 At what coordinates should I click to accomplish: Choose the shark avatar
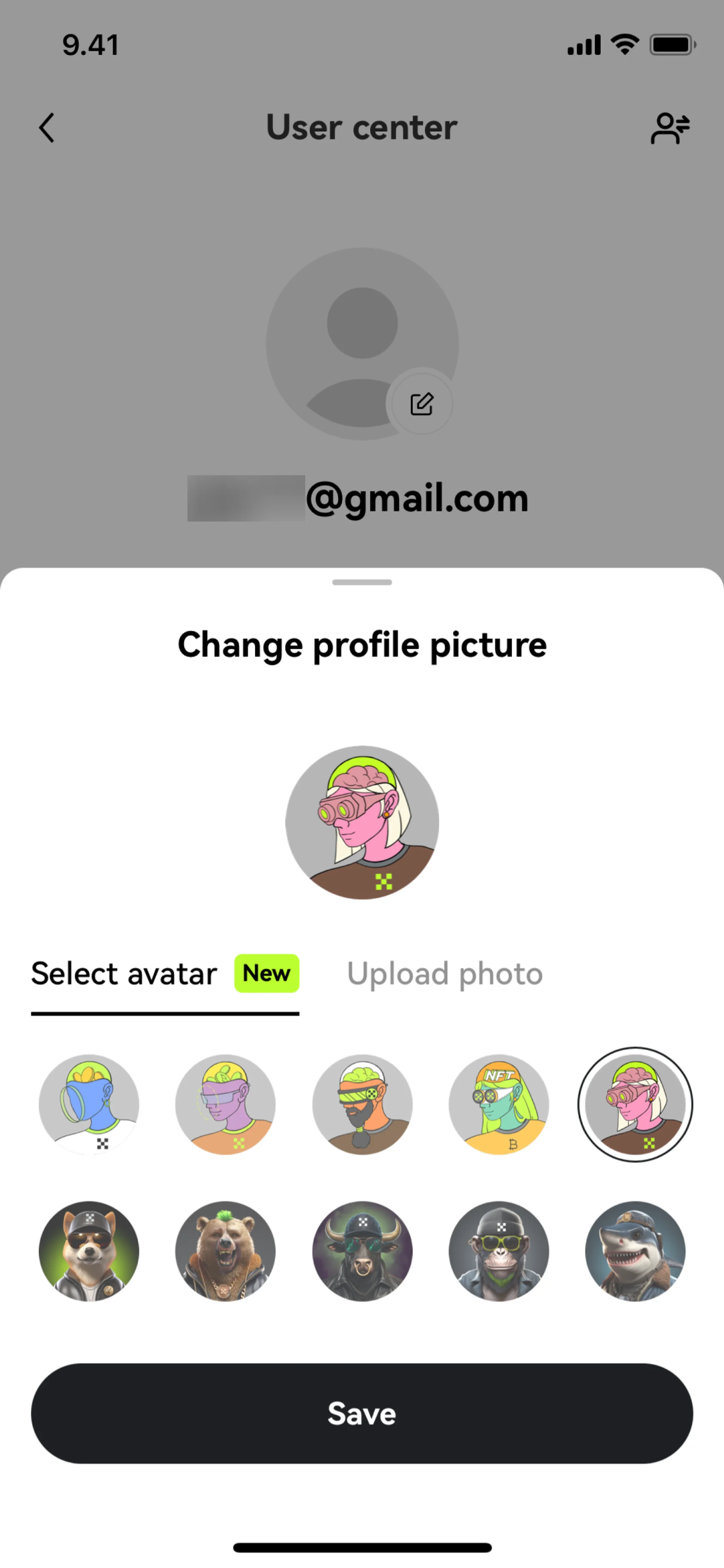click(635, 1251)
